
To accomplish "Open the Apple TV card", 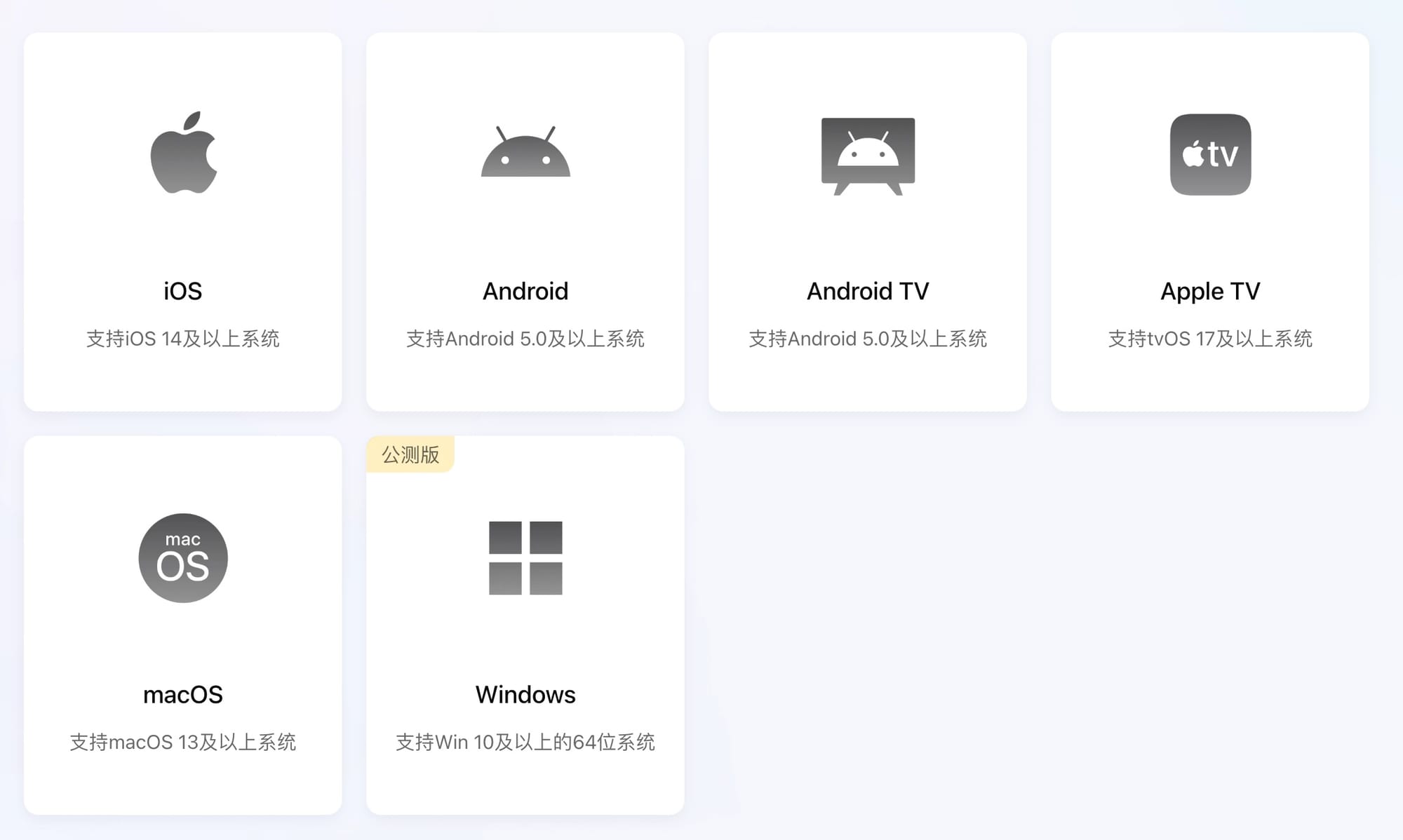I will [1209, 222].
